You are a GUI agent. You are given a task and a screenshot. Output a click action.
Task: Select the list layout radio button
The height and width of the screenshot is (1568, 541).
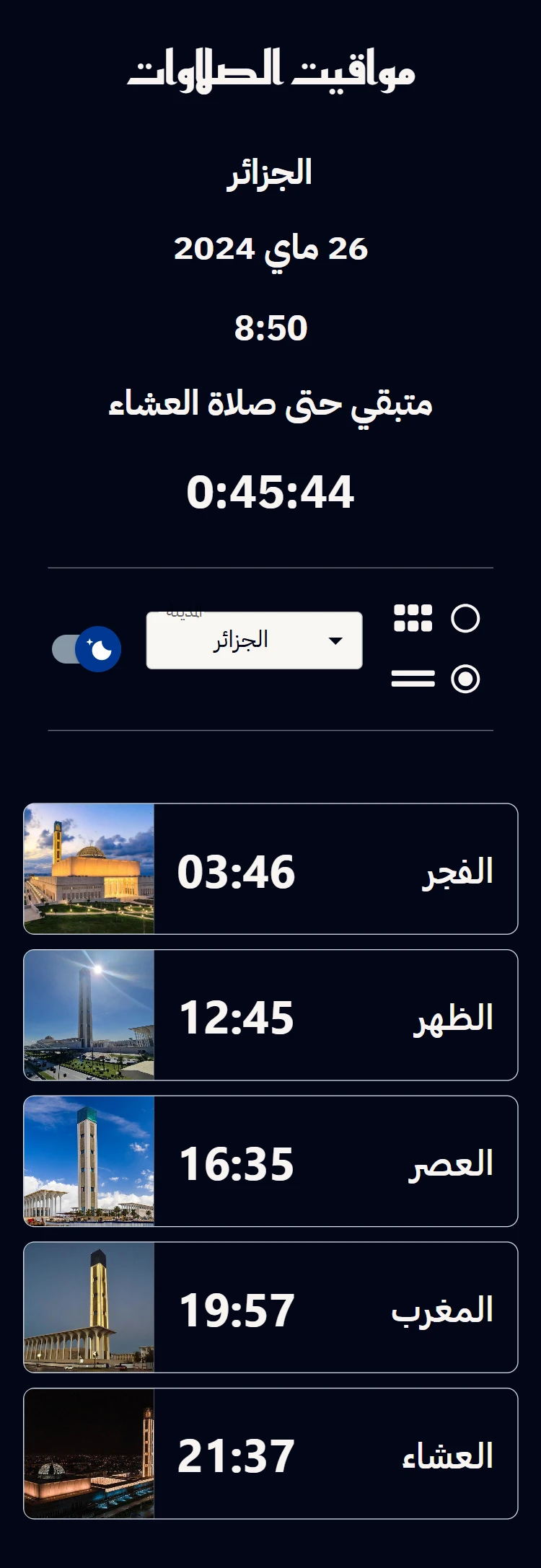(x=465, y=679)
